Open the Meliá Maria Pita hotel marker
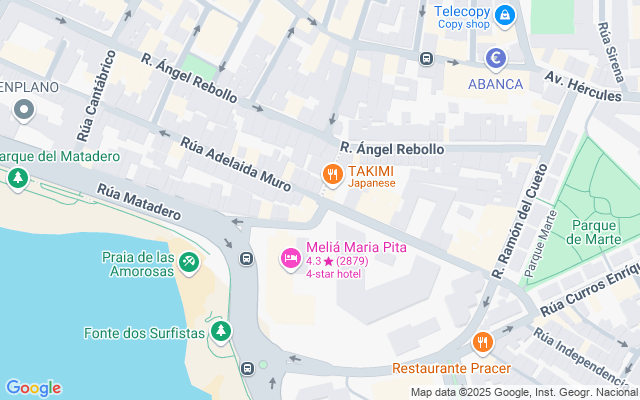The height and width of the screenshot is (400, 640). pyautogui.click(x=291, y=259)
